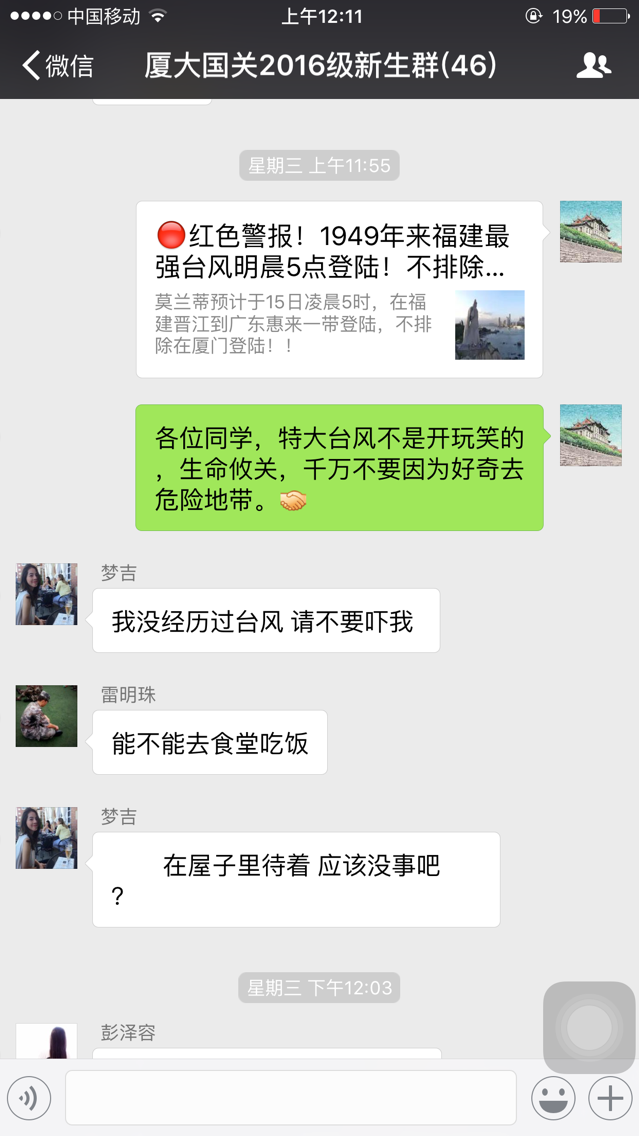Open the emoji sticker panel
This screenshot has width=639, height=1136.
pos(553,1098)
